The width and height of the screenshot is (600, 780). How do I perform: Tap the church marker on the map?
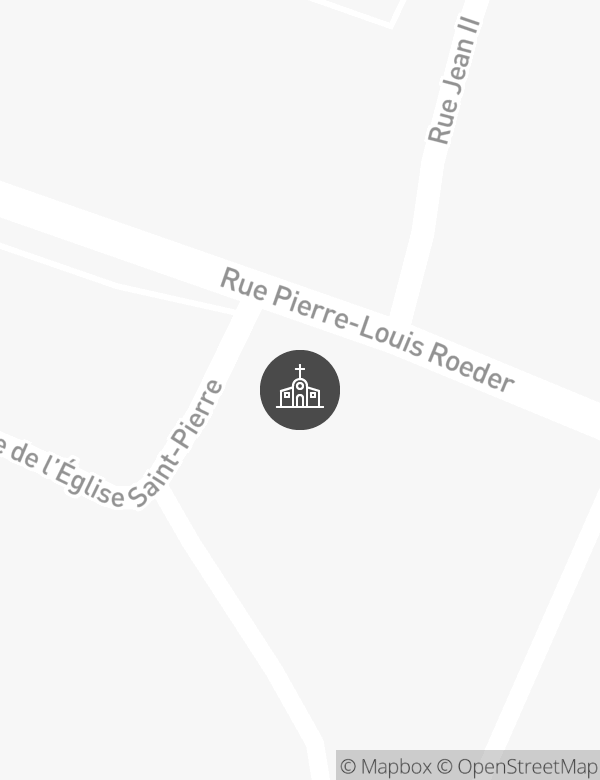pyautogui.click(x=300, y=390)
